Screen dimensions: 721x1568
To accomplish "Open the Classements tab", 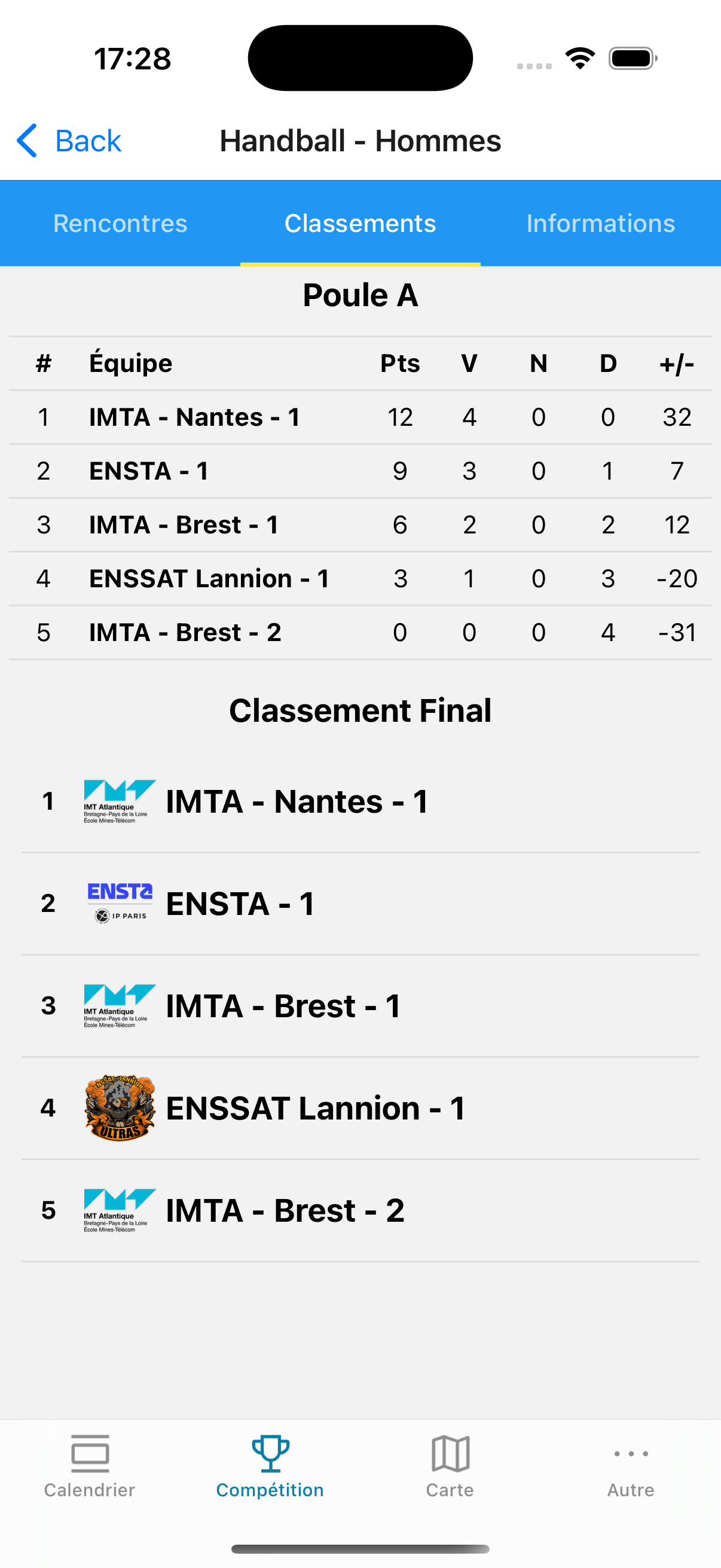I will [x=360, y=223].
